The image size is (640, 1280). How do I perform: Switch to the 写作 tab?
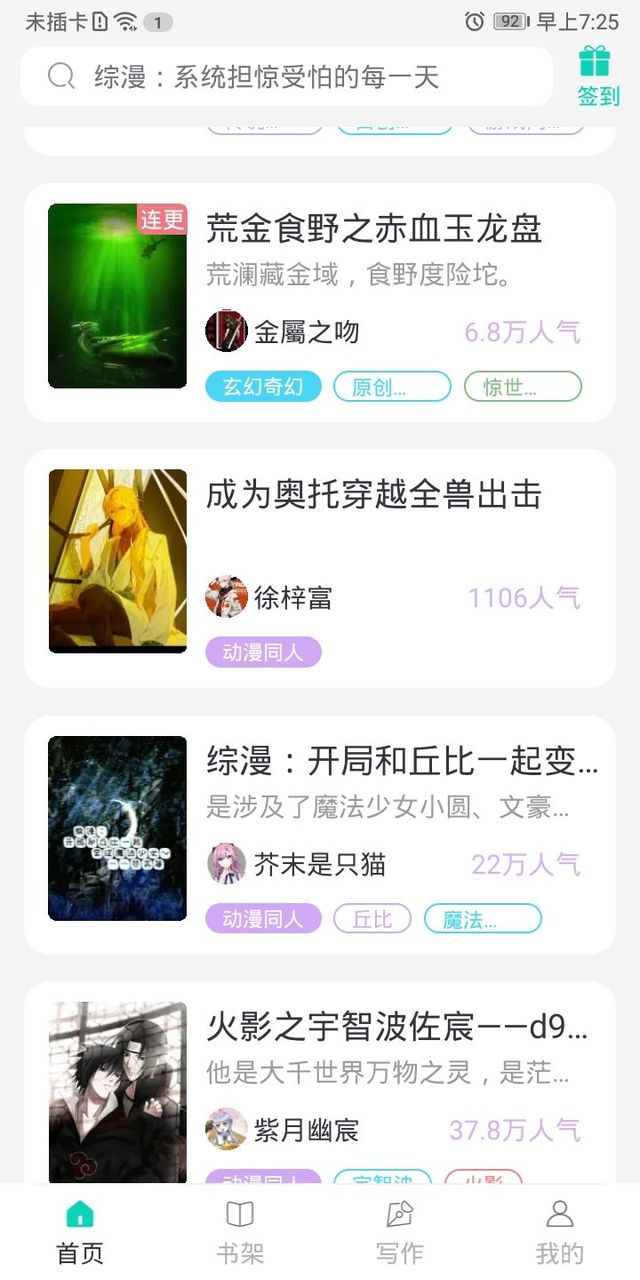399,1232
